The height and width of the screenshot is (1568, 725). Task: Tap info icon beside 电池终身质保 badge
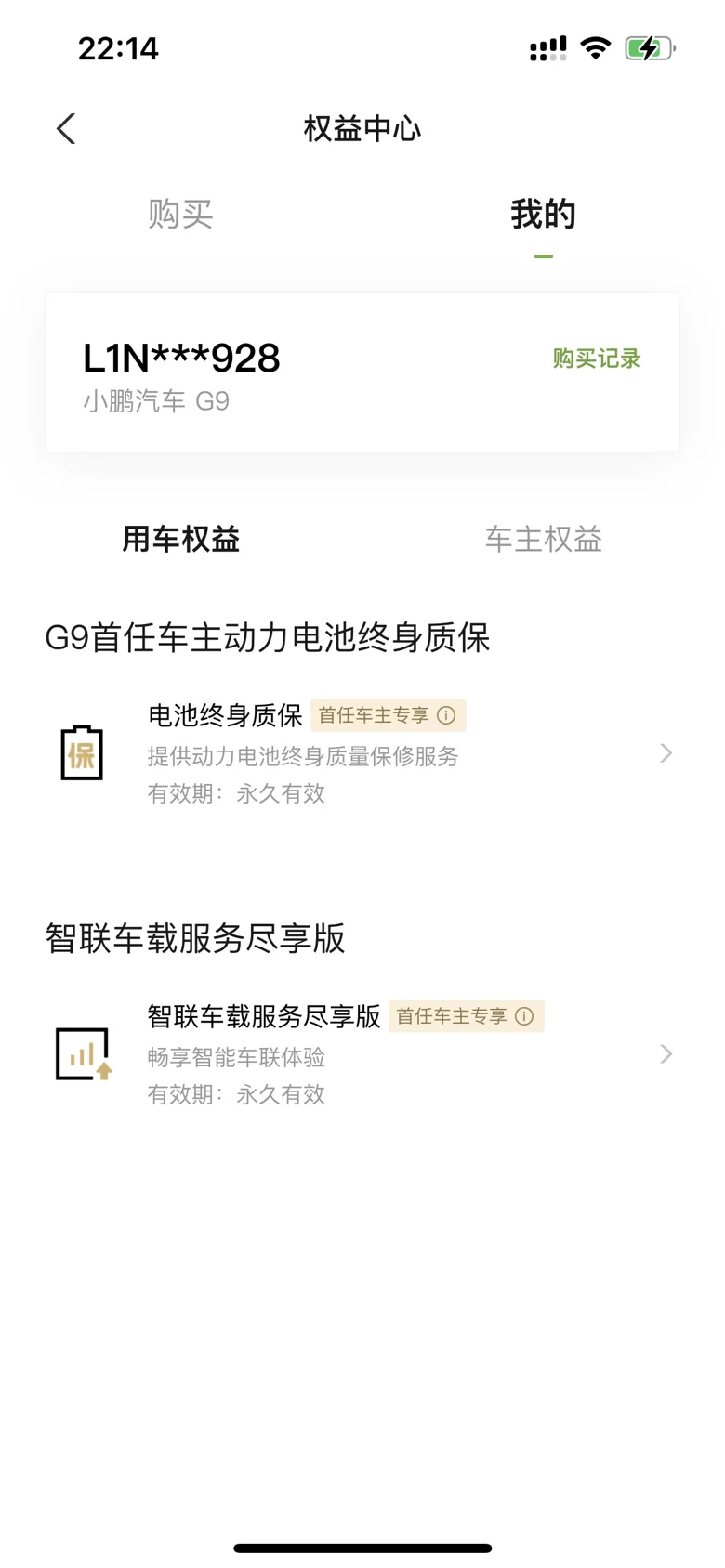[446, 715]
